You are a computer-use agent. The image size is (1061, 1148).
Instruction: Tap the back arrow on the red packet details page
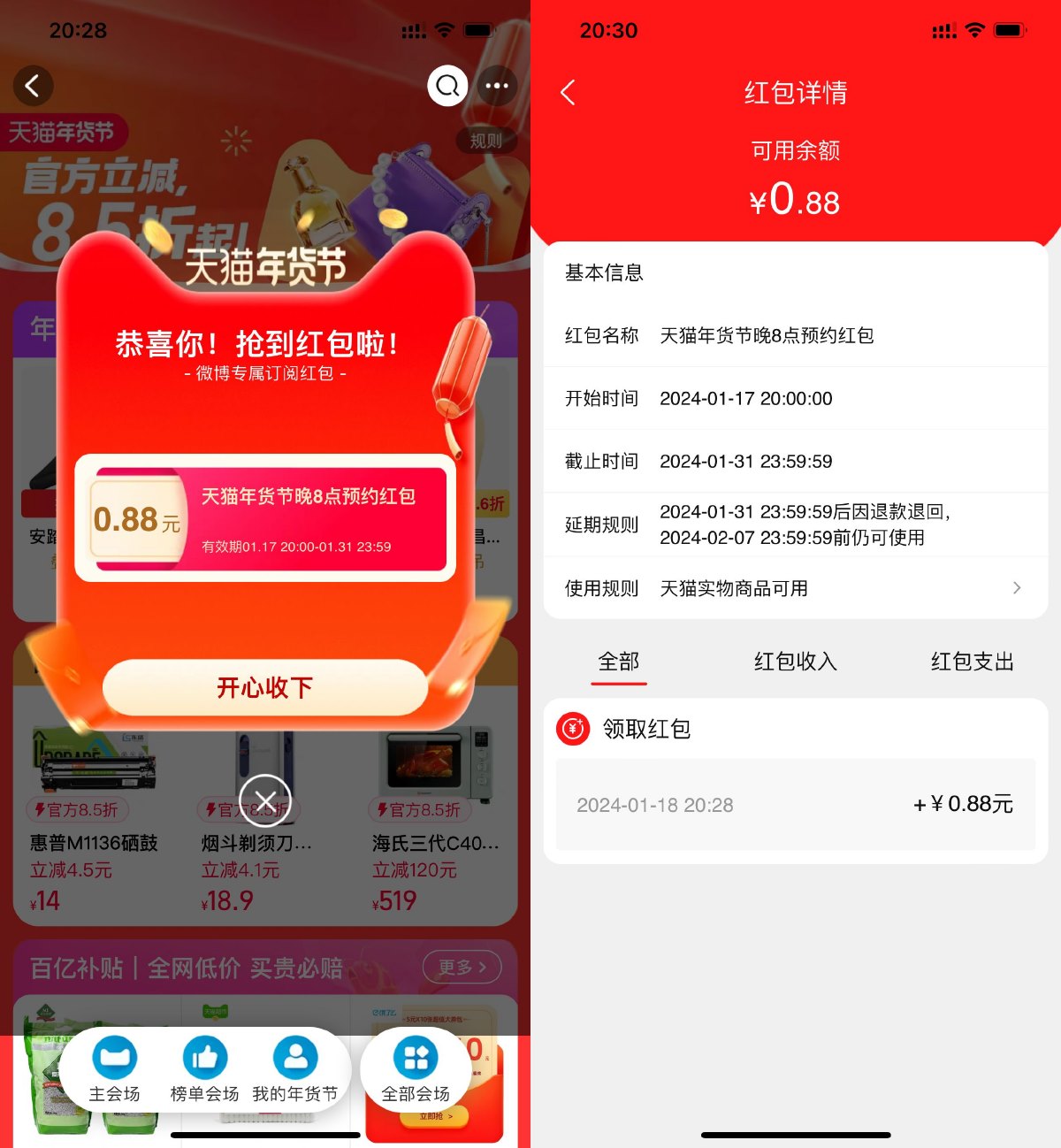coord(569,92)
